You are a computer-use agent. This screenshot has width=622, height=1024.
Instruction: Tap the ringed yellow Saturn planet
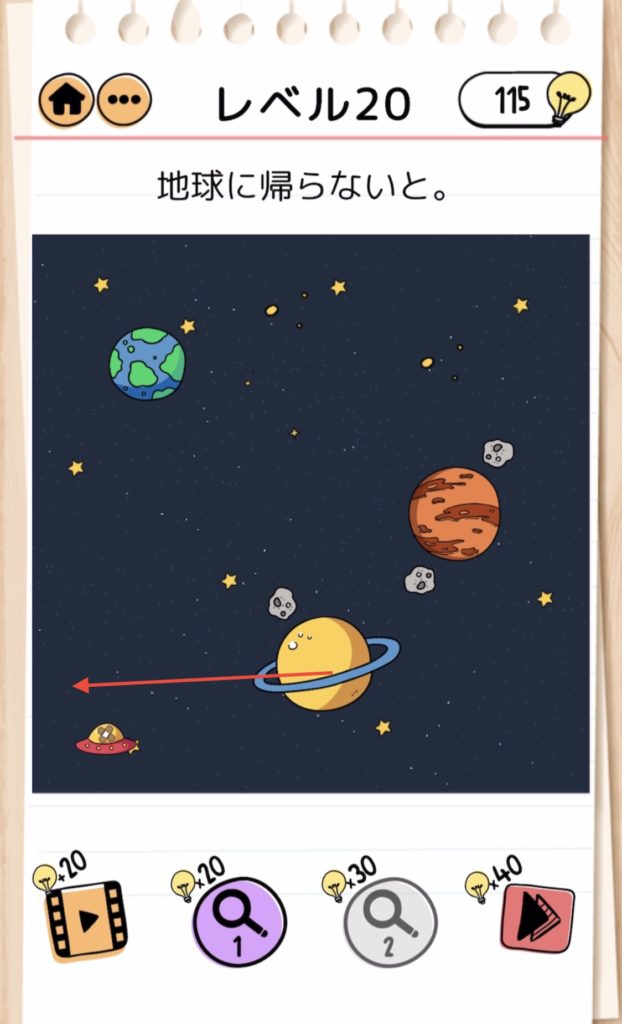(x=325, y=664)
